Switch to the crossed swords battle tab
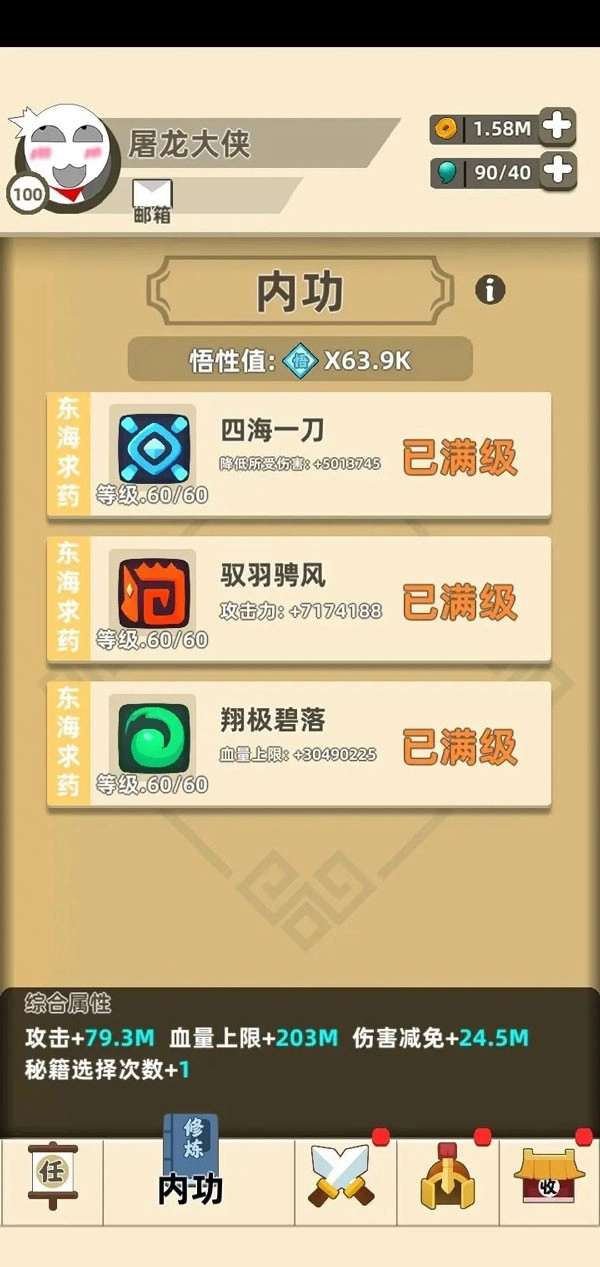Image resolution: width=600 pixels, height=1267 pixels. (x=343, y=1175)
